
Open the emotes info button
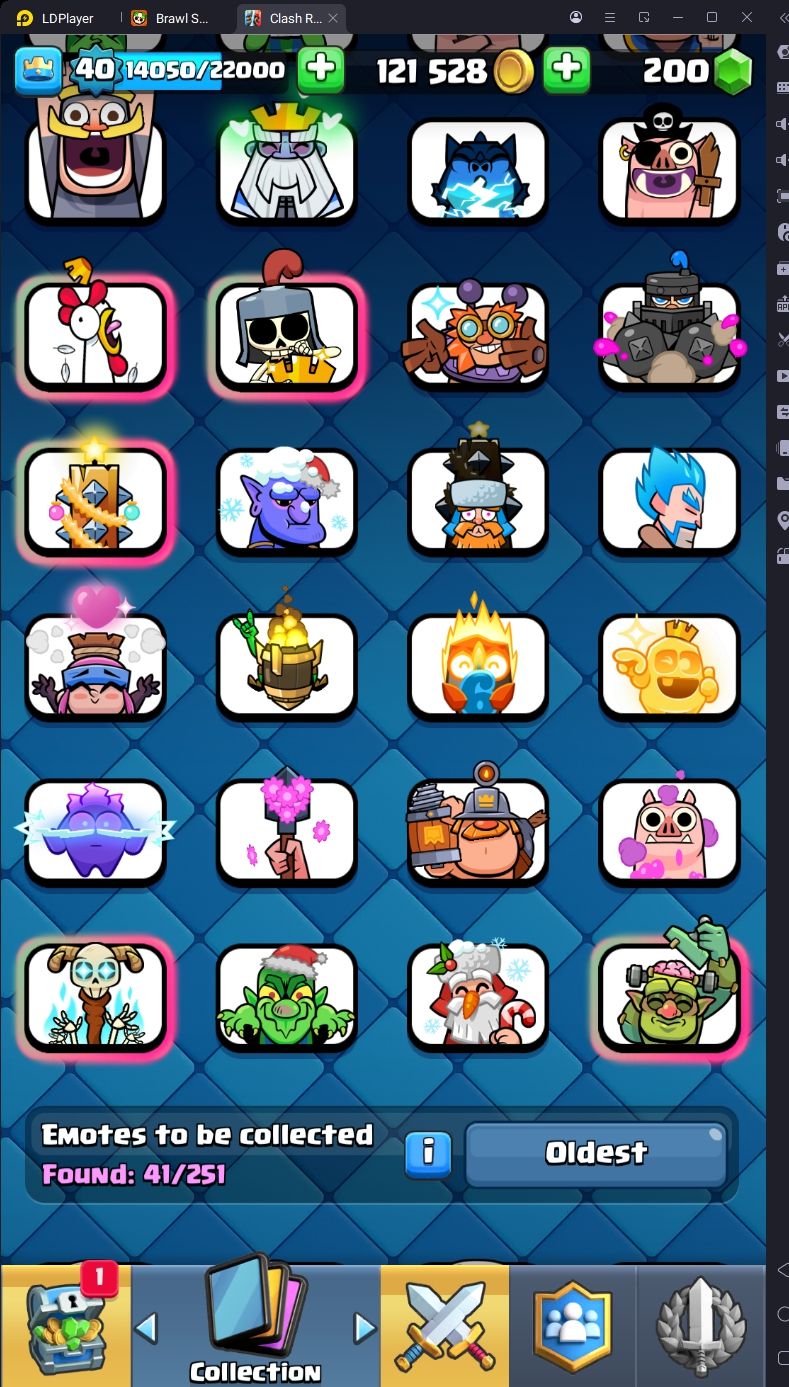pyautogui.click(x=428, y=1153)
